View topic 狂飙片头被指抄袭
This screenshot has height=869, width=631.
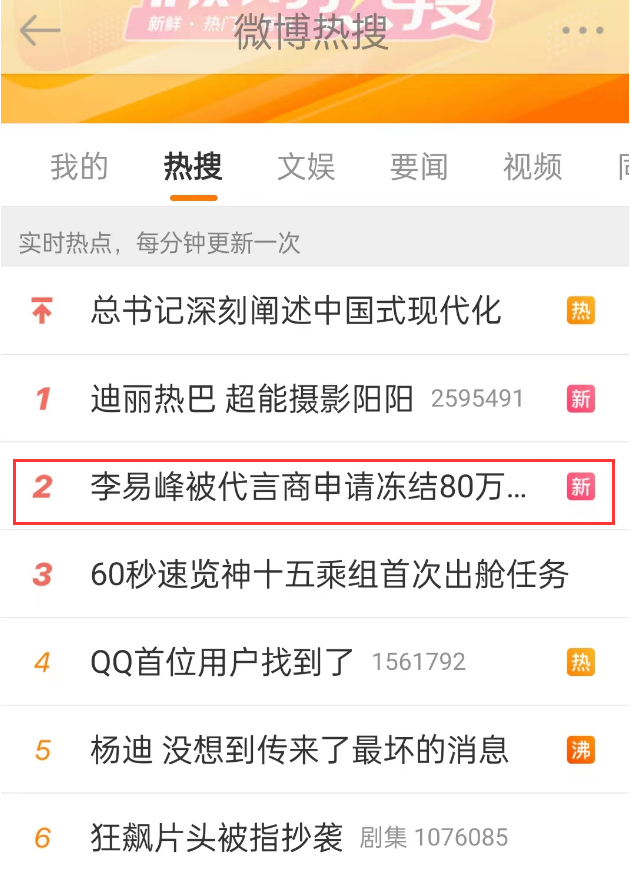coord(216,836)
